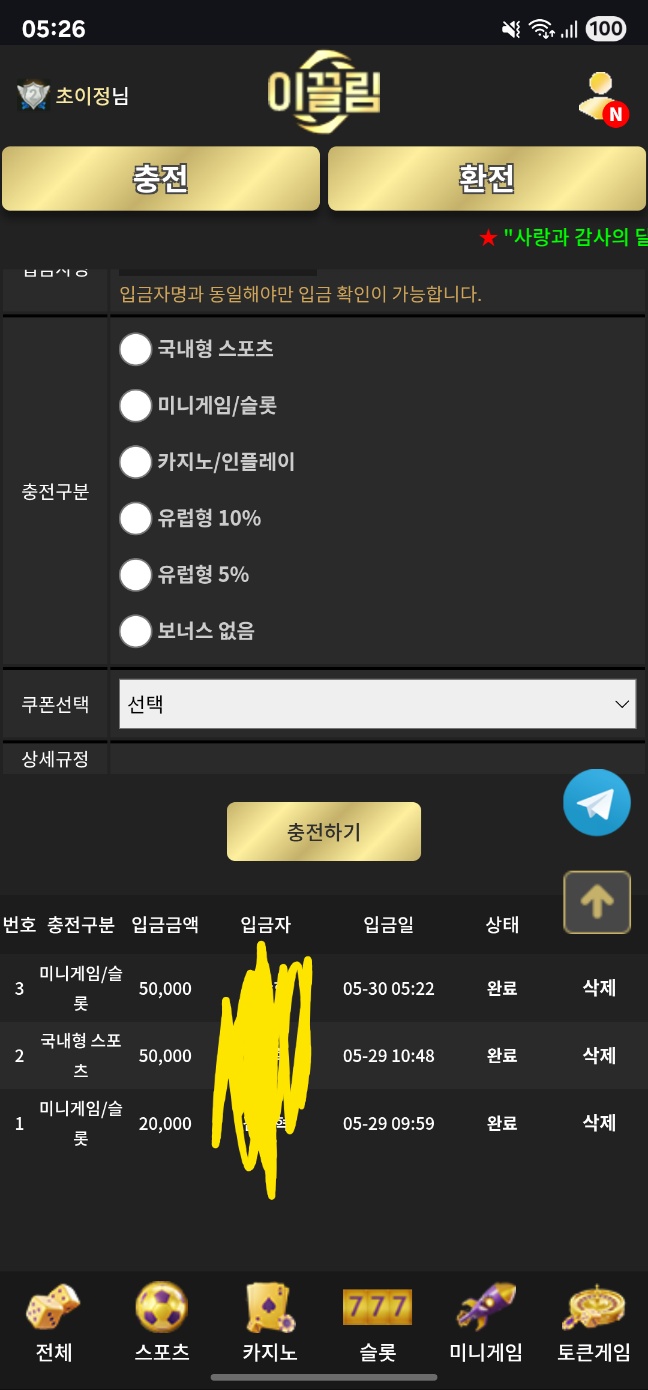Tap the scroll-to-top arrow button
Viewport: 648px width, 1390px height.
(597, 902)
